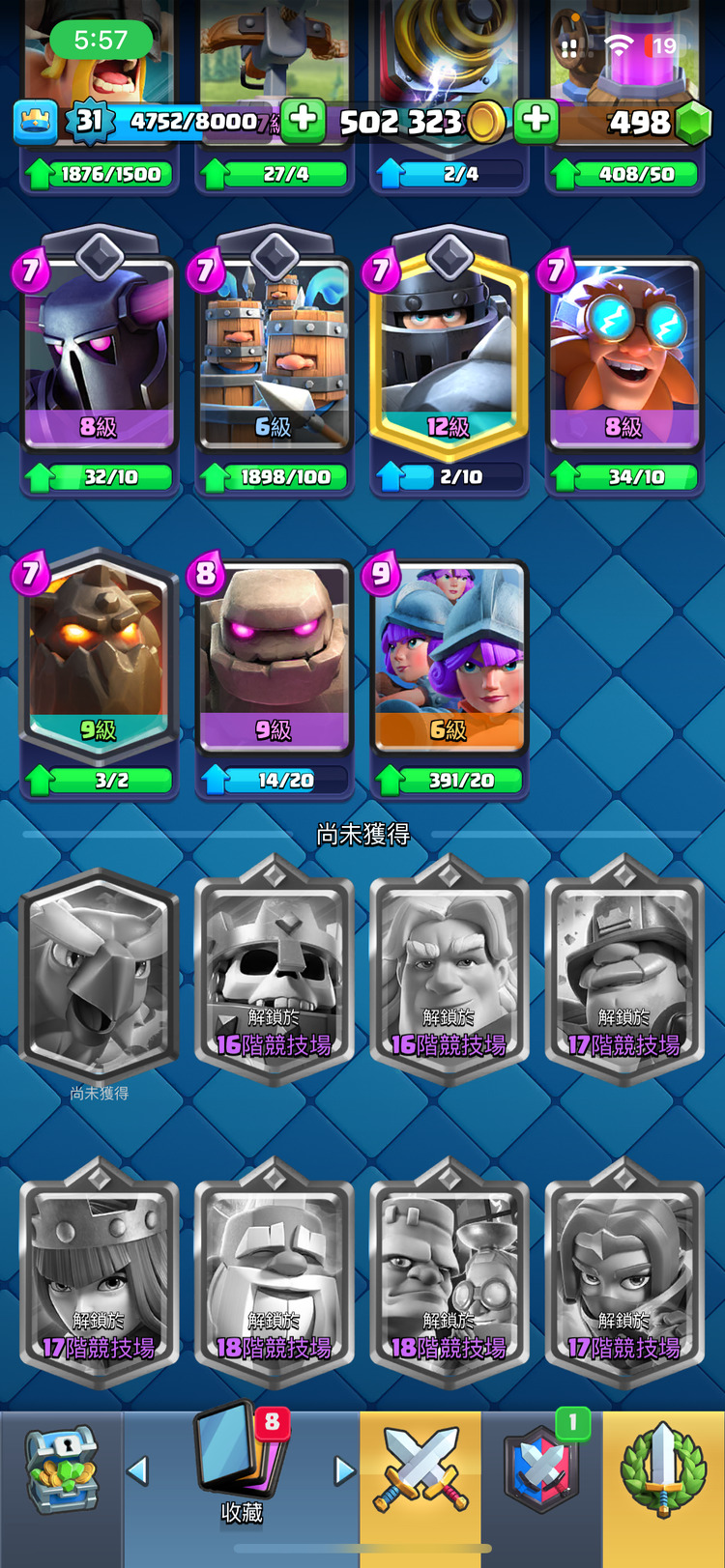Viewport: 725px width, 1568px height.
Task: Add gold with the plus button
Action: click(x=303, y=121)
